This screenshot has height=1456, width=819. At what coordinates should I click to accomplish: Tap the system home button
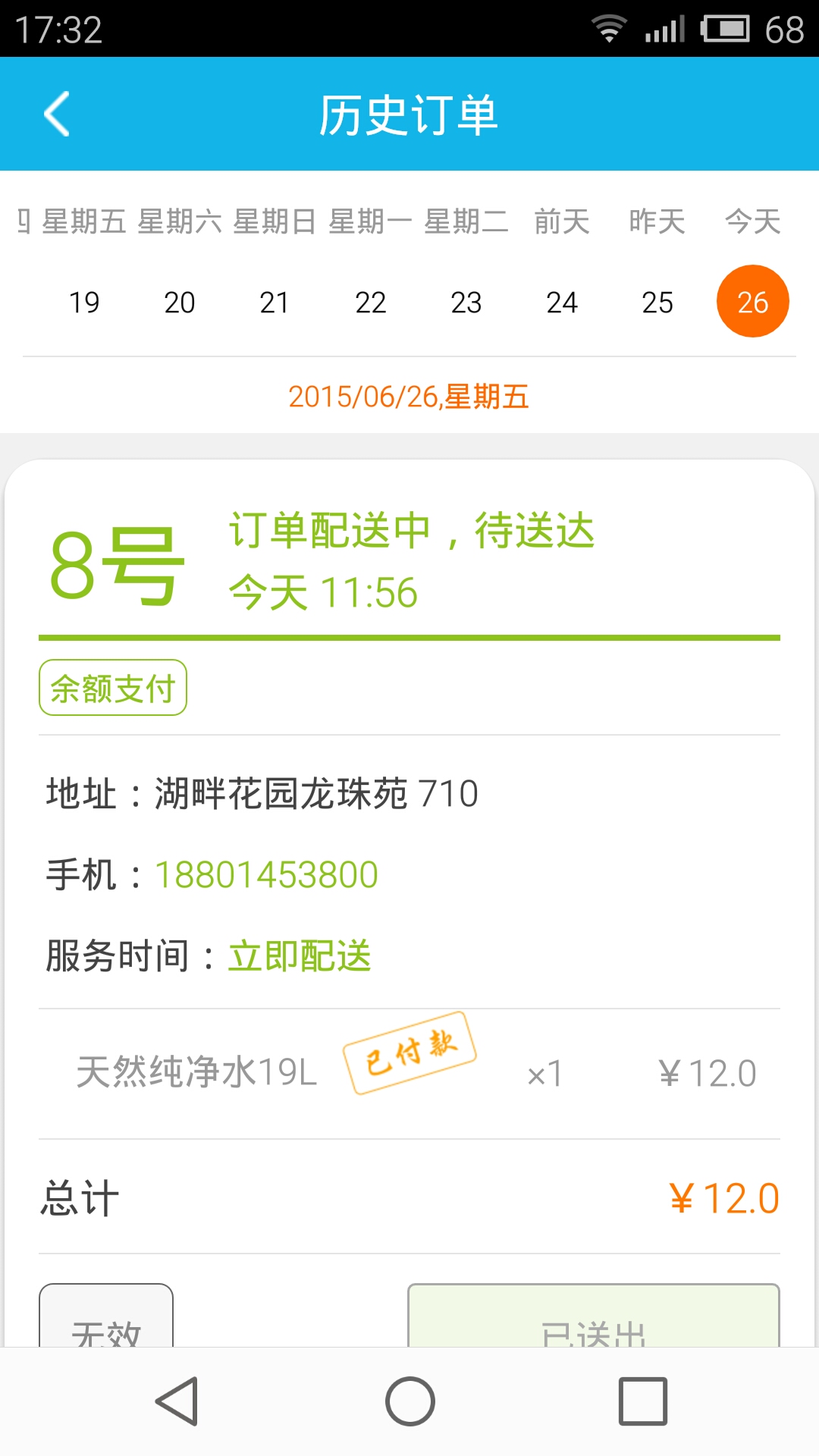tap(409, 1401)
